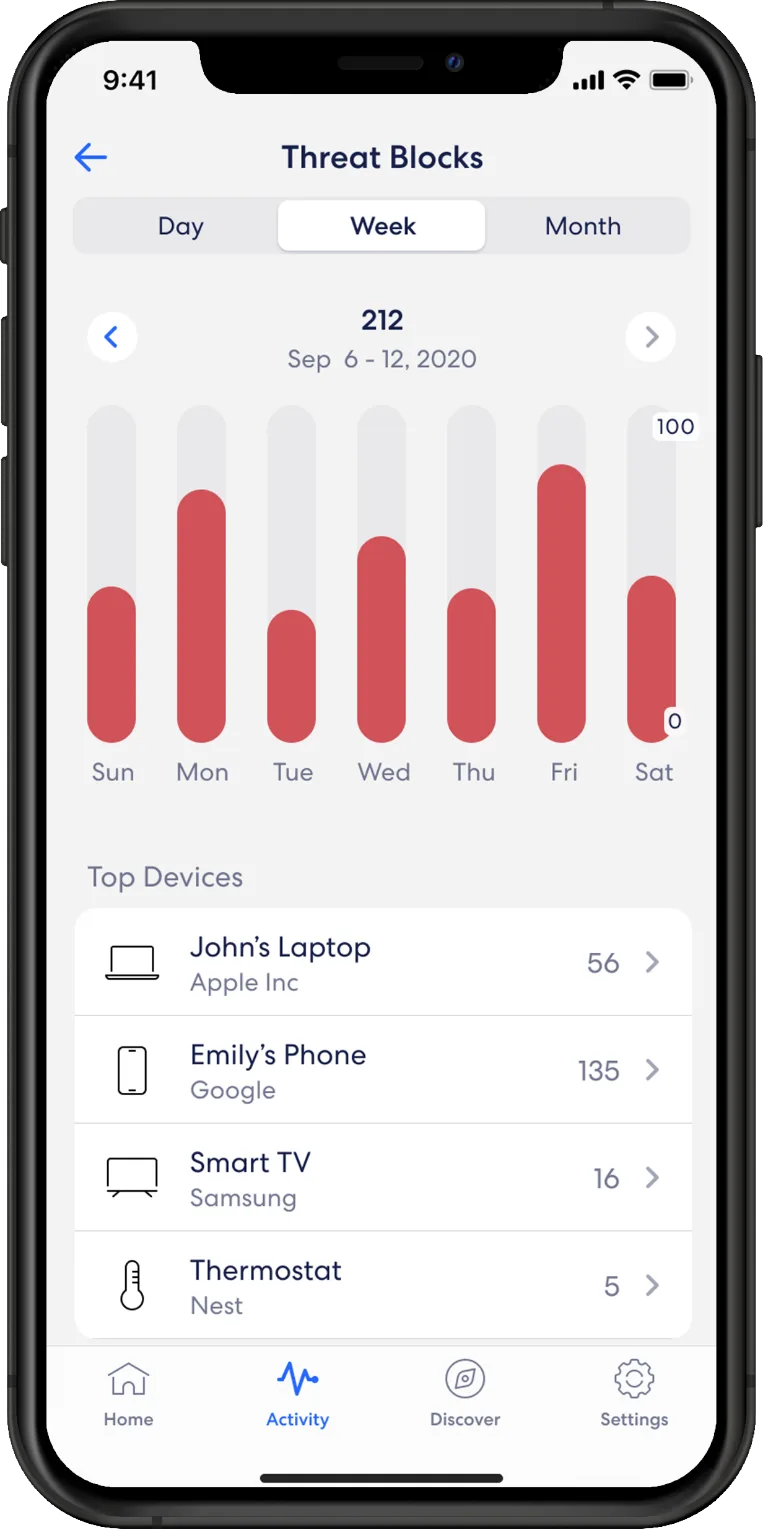Switch to the Home tab
The image size is (763, 1529).
coord(129,1393)
